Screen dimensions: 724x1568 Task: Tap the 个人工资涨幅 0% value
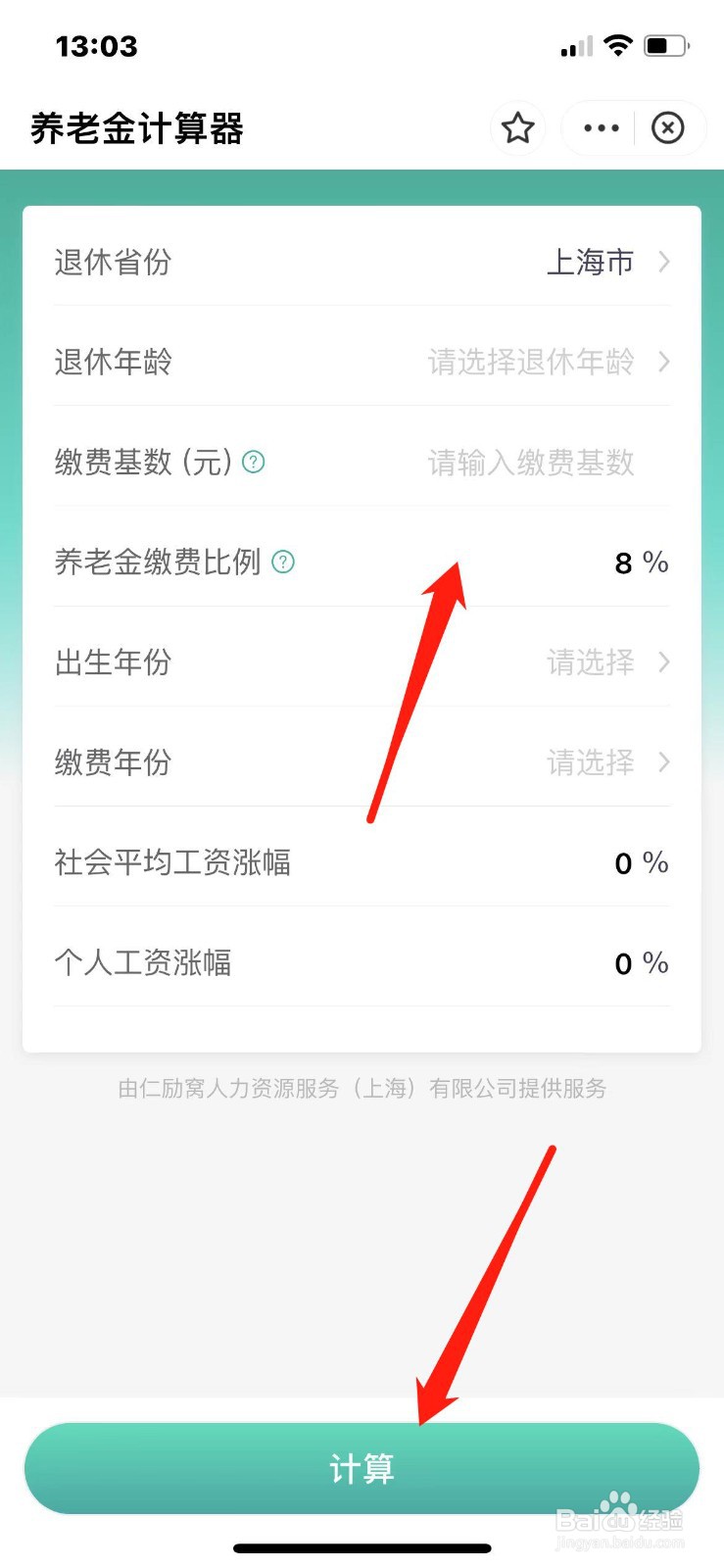click(x=640, y=962)
